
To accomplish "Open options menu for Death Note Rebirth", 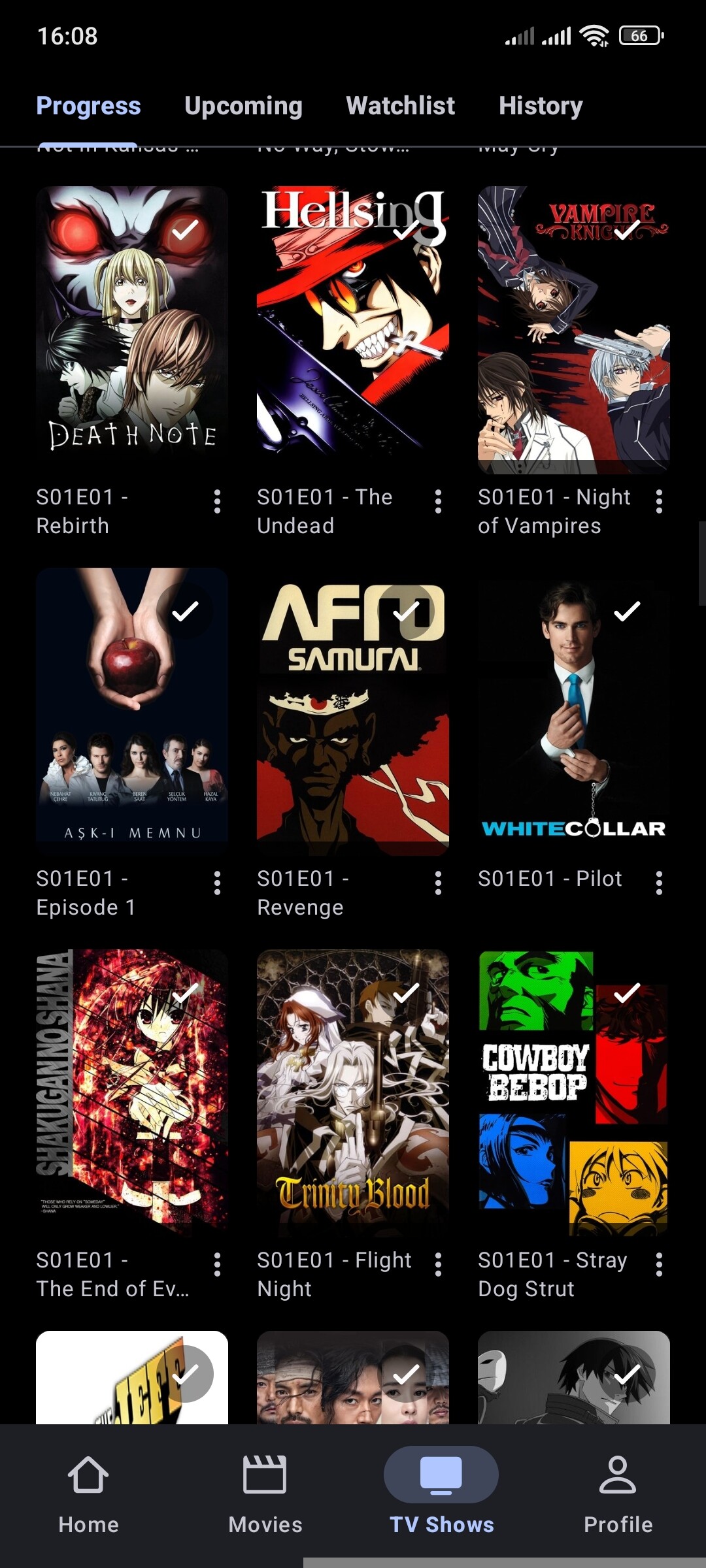I will tap(217, 502).
